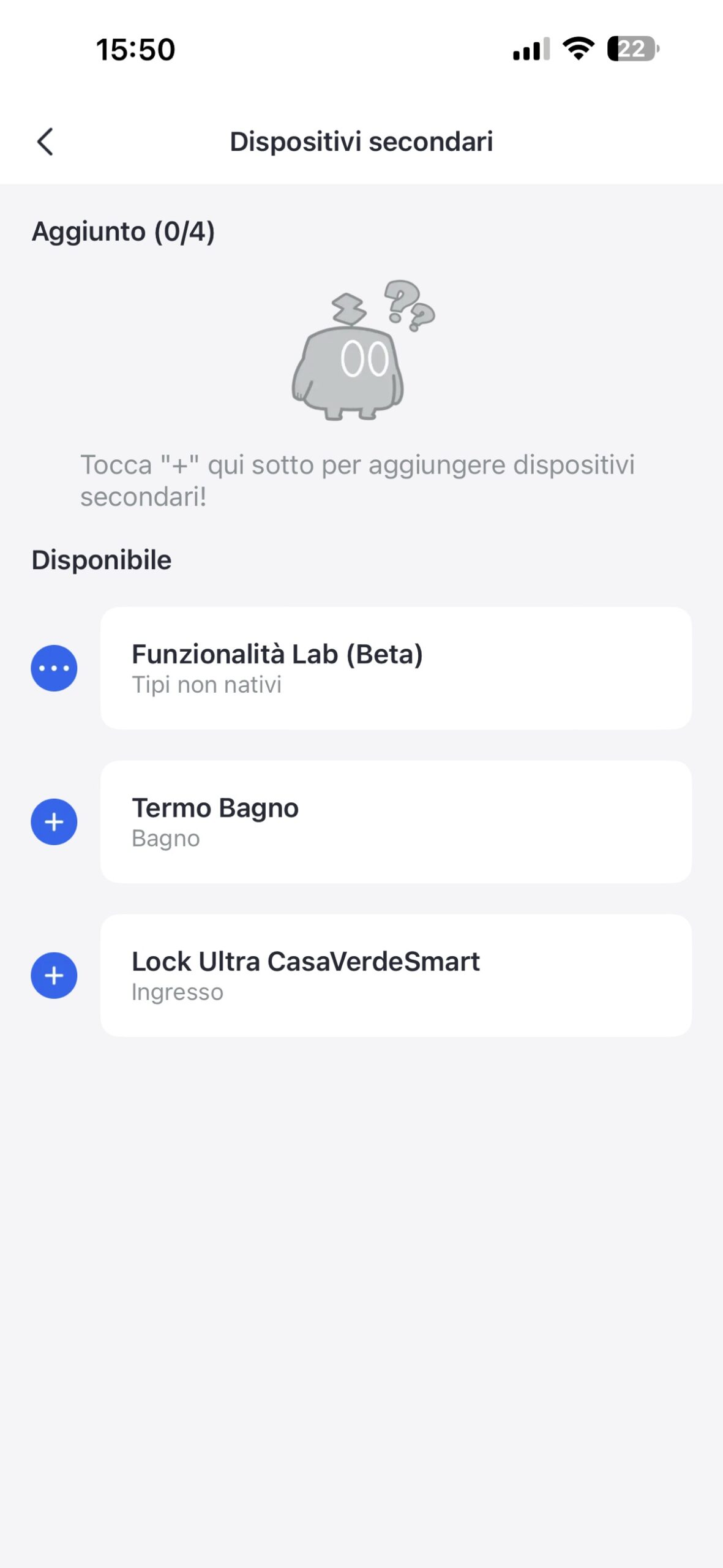Select the Lock Ultra CasaVerdeSmart card
Viewport: 723px width, 1568px height.
coord(395,976)
